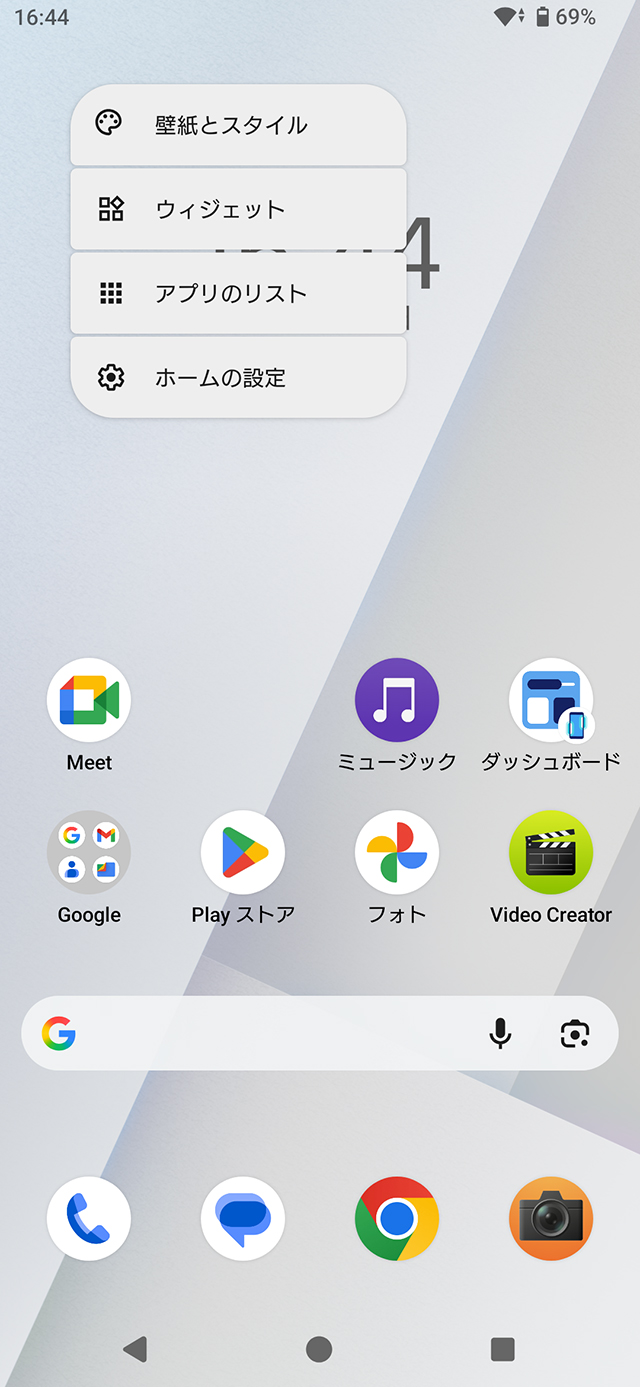Tap the system back button
640x1387 pixels.
(x=135, y=1349)
